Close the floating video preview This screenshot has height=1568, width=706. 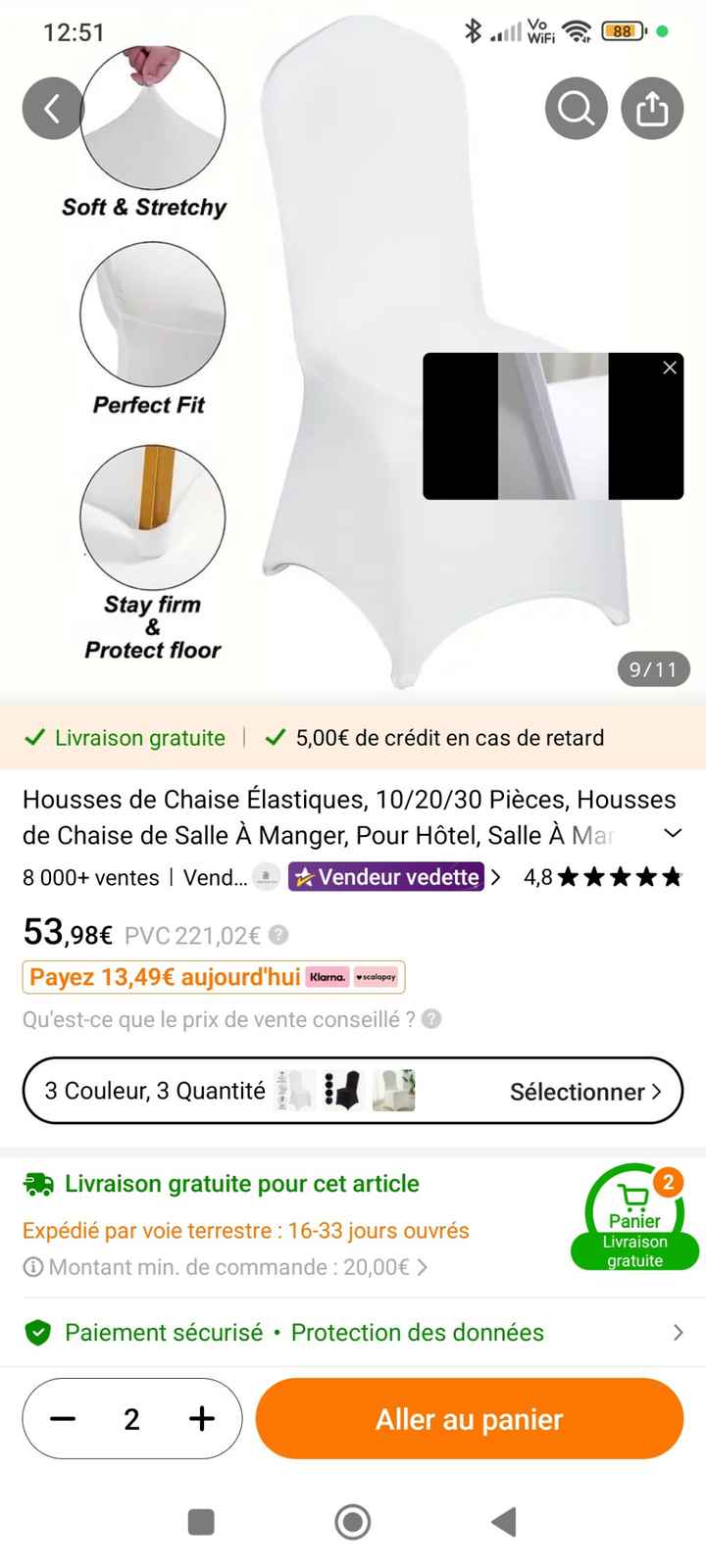tap(670, 367)
